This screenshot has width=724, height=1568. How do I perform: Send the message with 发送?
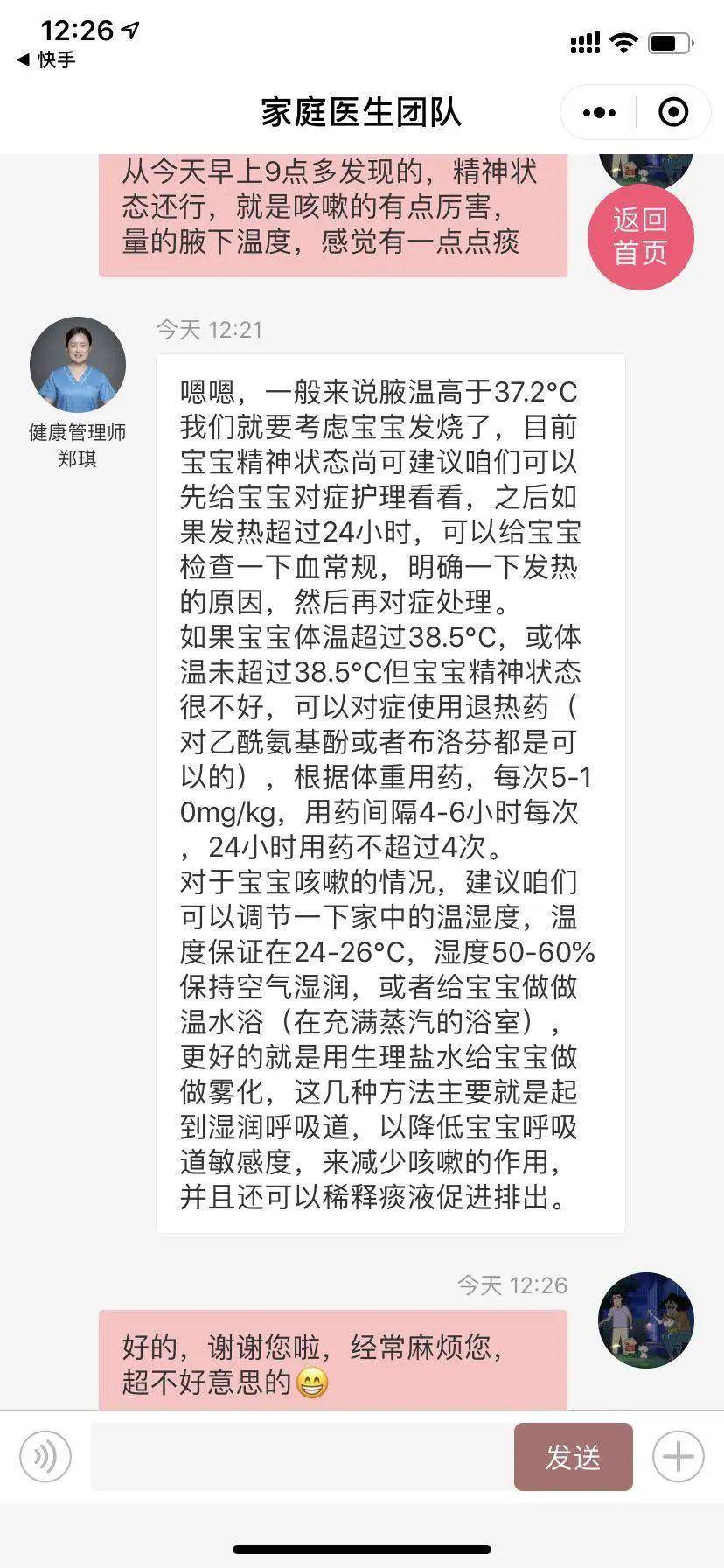574,1457
